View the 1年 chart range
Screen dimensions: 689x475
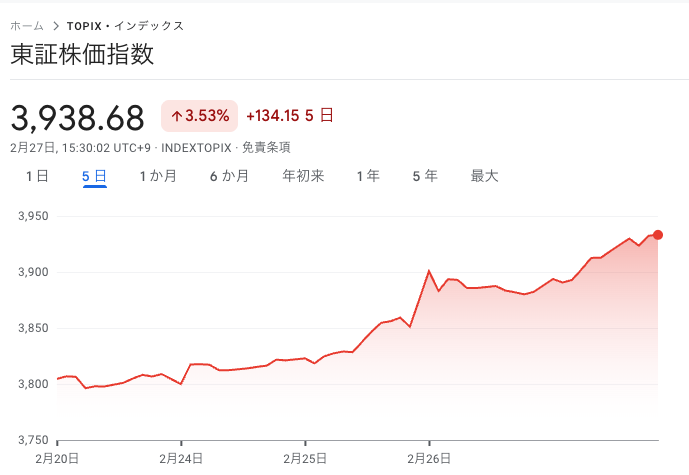tap(368, 176)
